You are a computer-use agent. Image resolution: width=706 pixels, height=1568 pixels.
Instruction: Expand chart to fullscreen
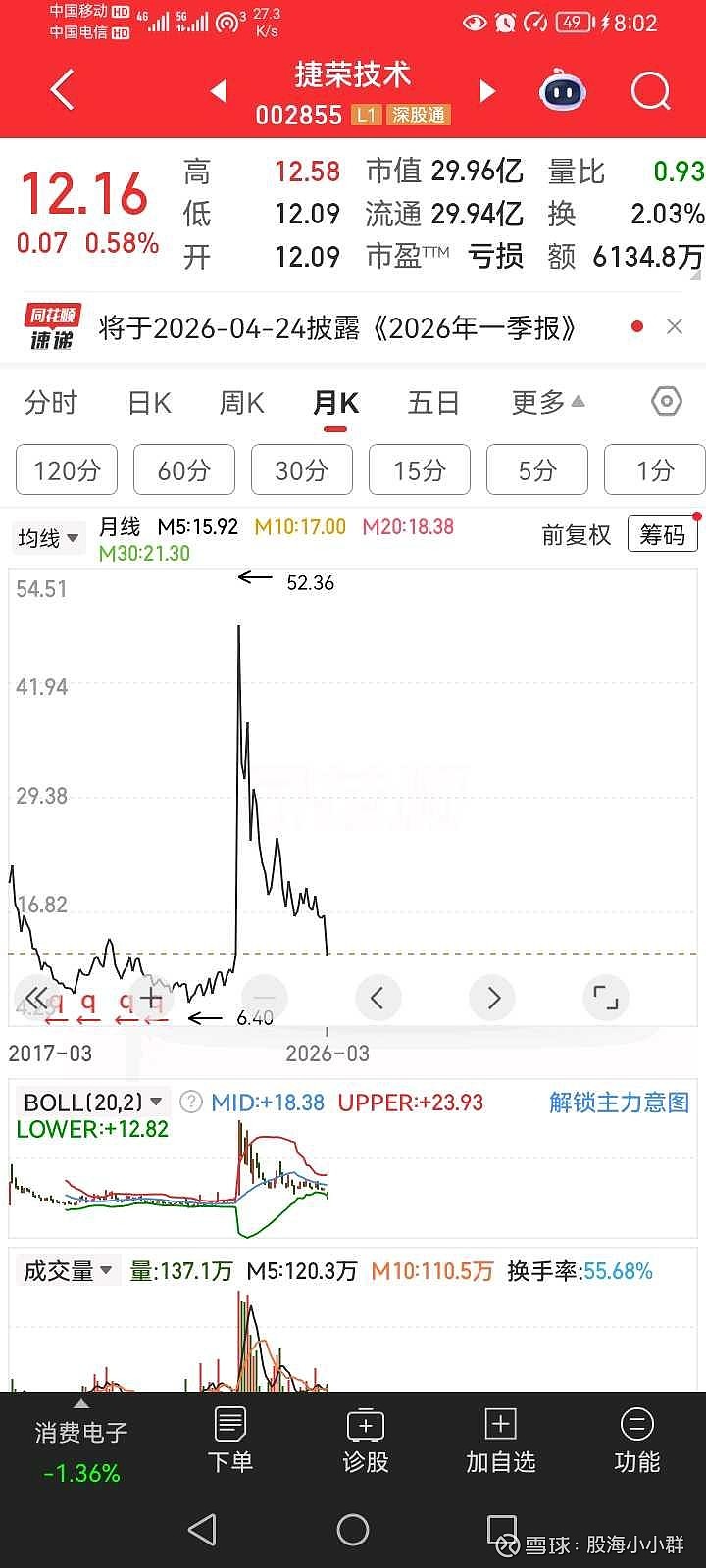pos(606,999)
